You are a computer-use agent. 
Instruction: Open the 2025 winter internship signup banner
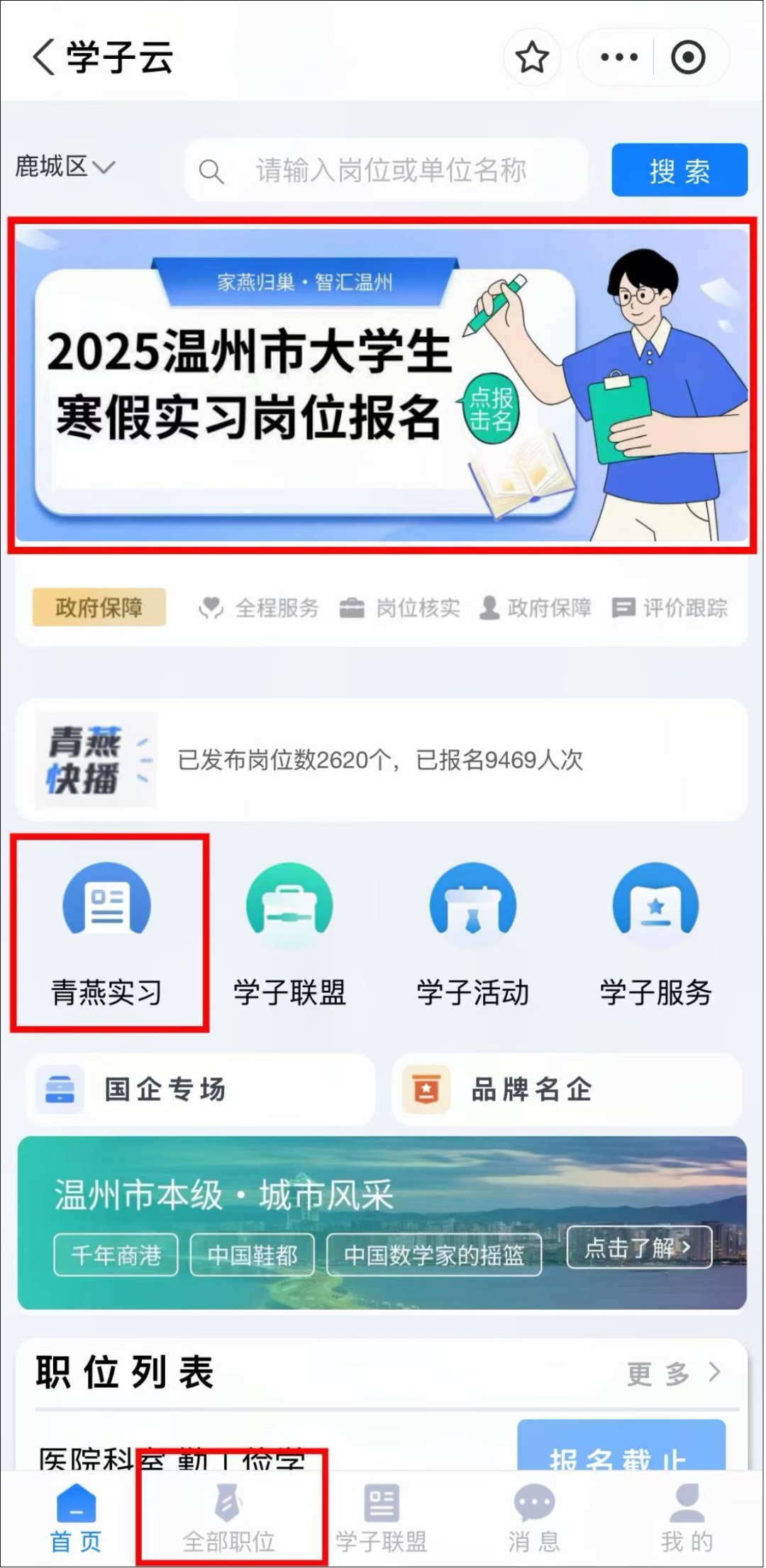(382, 385)
